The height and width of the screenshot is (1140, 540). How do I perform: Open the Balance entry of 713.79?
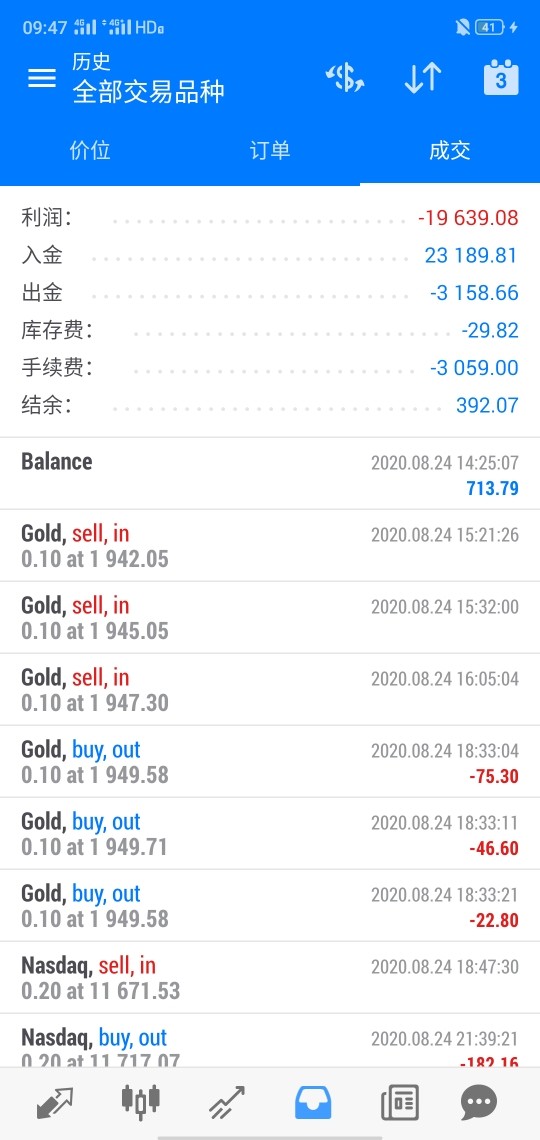270,473
